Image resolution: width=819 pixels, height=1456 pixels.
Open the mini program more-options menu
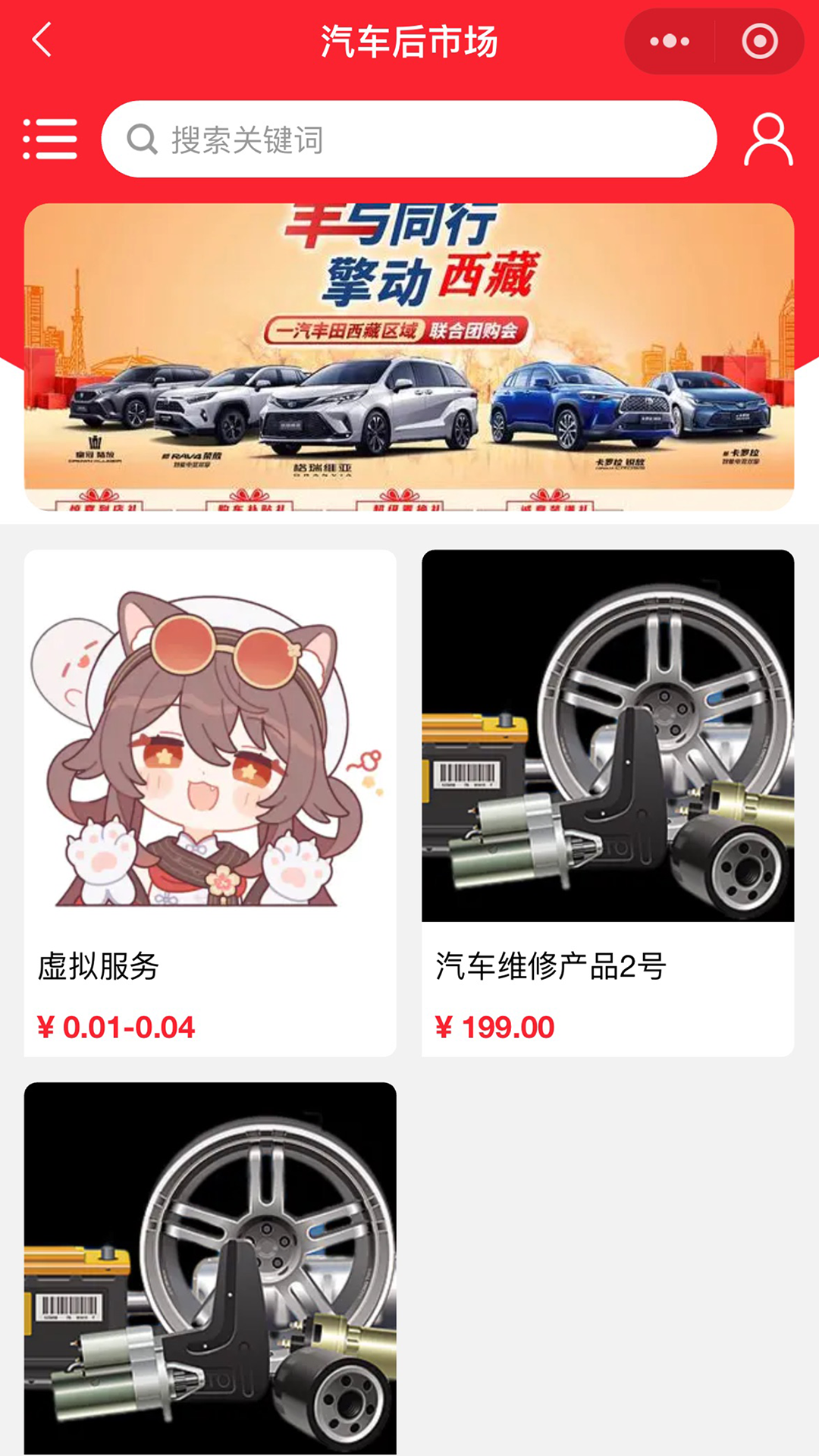tap(670, 41)
